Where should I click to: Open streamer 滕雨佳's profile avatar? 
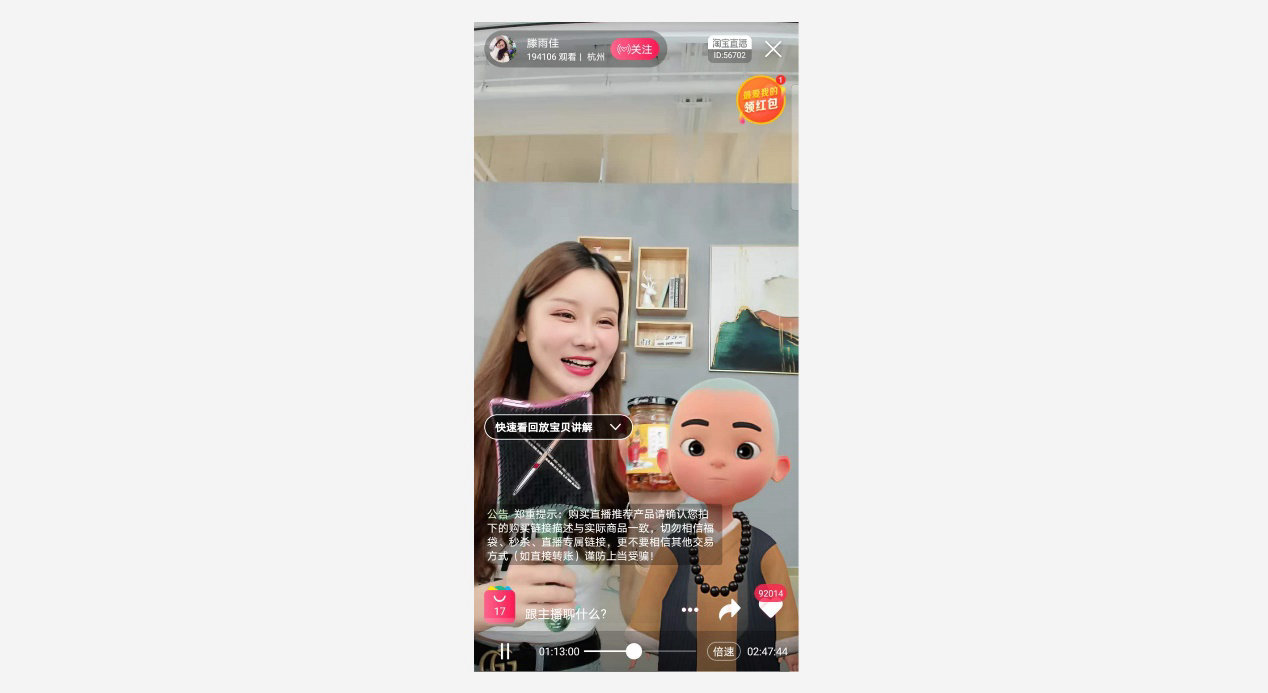coord(502,49)
